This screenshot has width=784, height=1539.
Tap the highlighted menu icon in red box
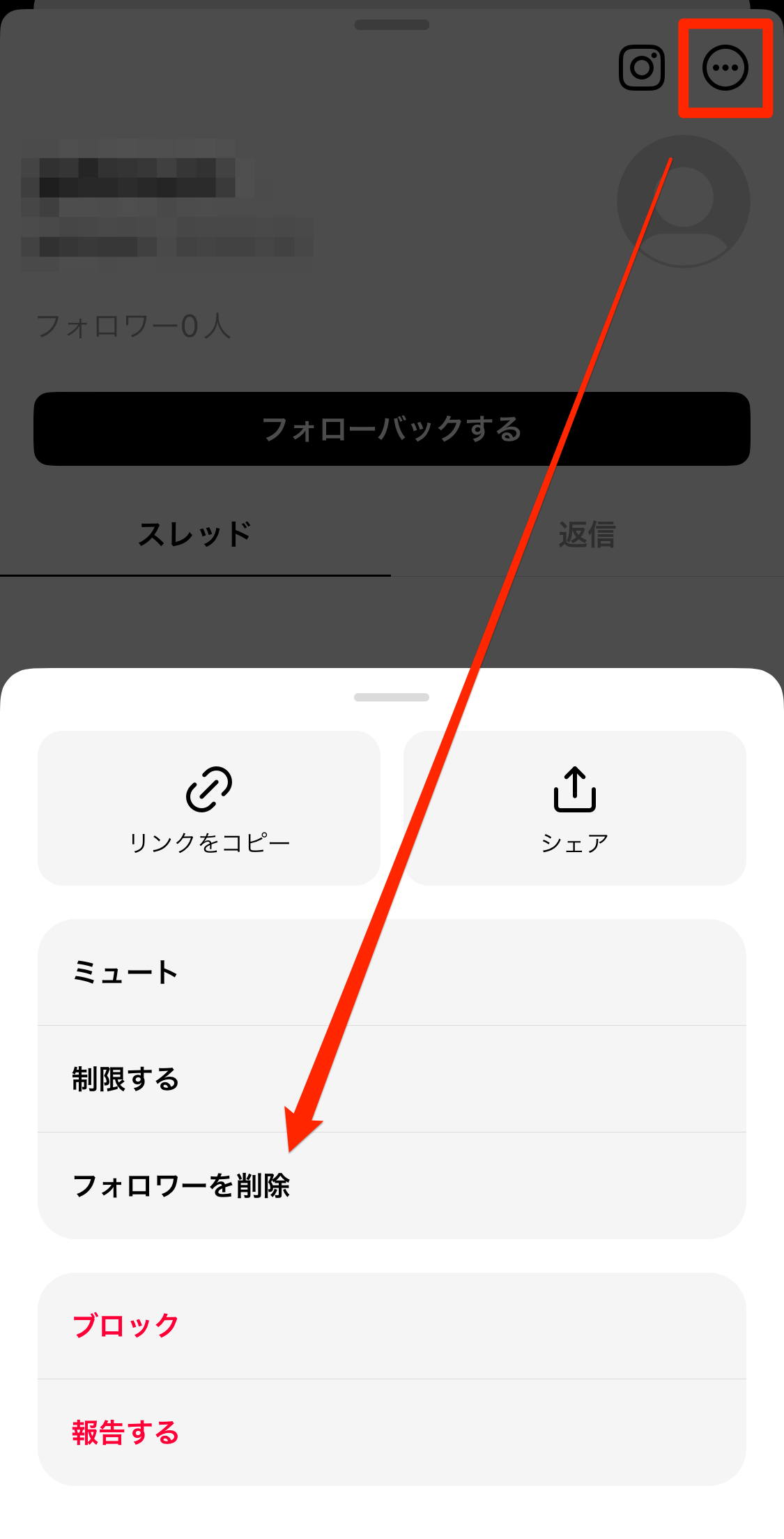click(x=725, y=68)
